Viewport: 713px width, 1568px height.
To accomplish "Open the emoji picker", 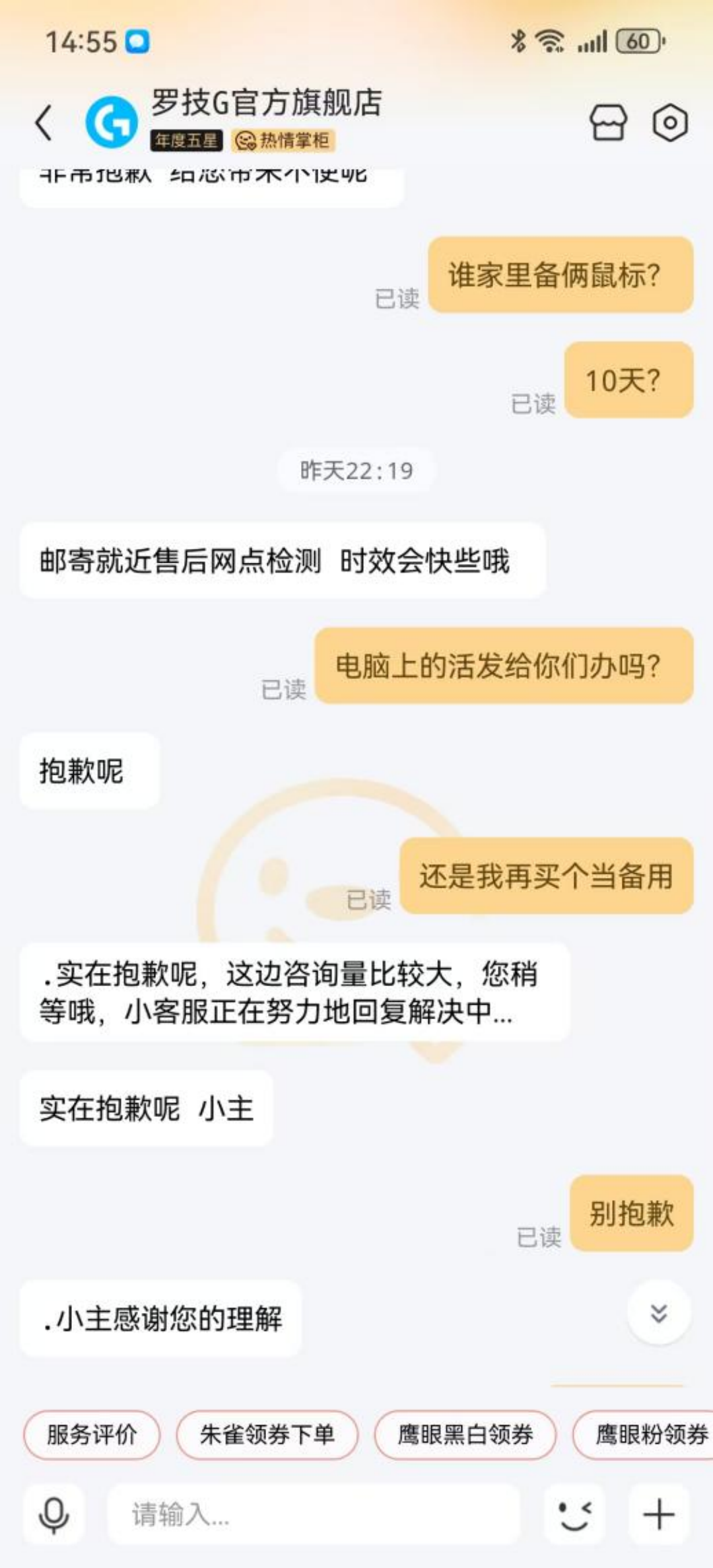I will (574, 1514).
